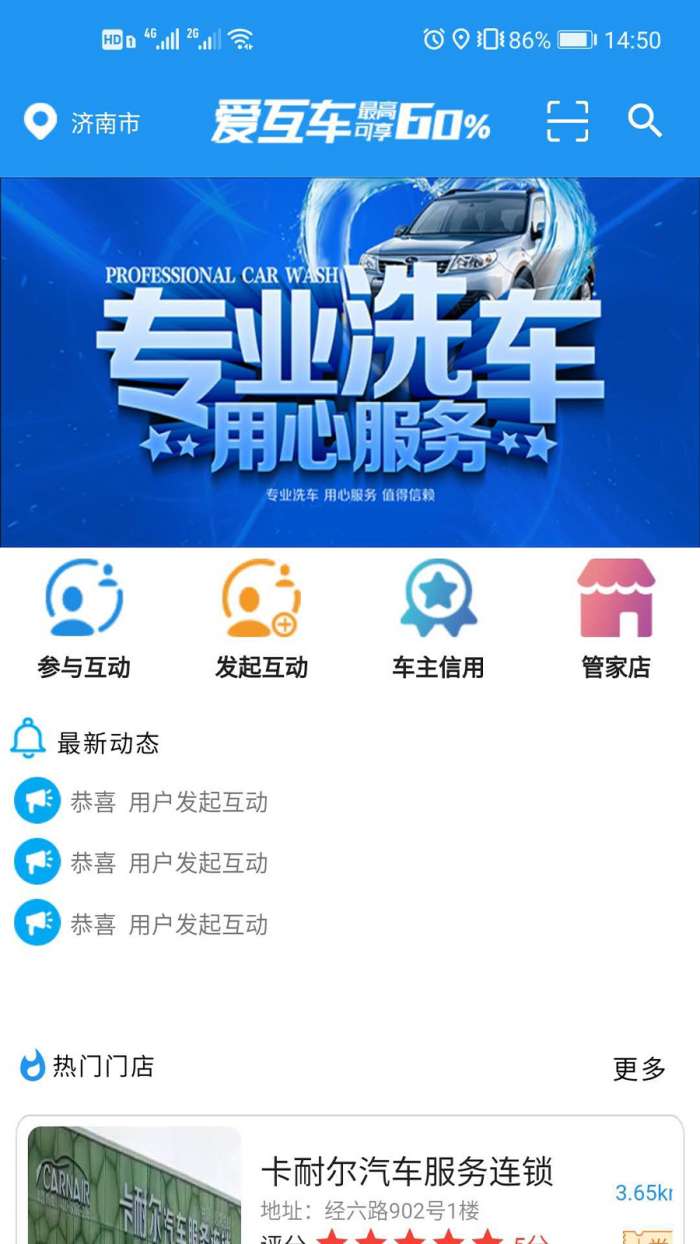Select 发起互动
700x1244 pixels.
[261, 620]
